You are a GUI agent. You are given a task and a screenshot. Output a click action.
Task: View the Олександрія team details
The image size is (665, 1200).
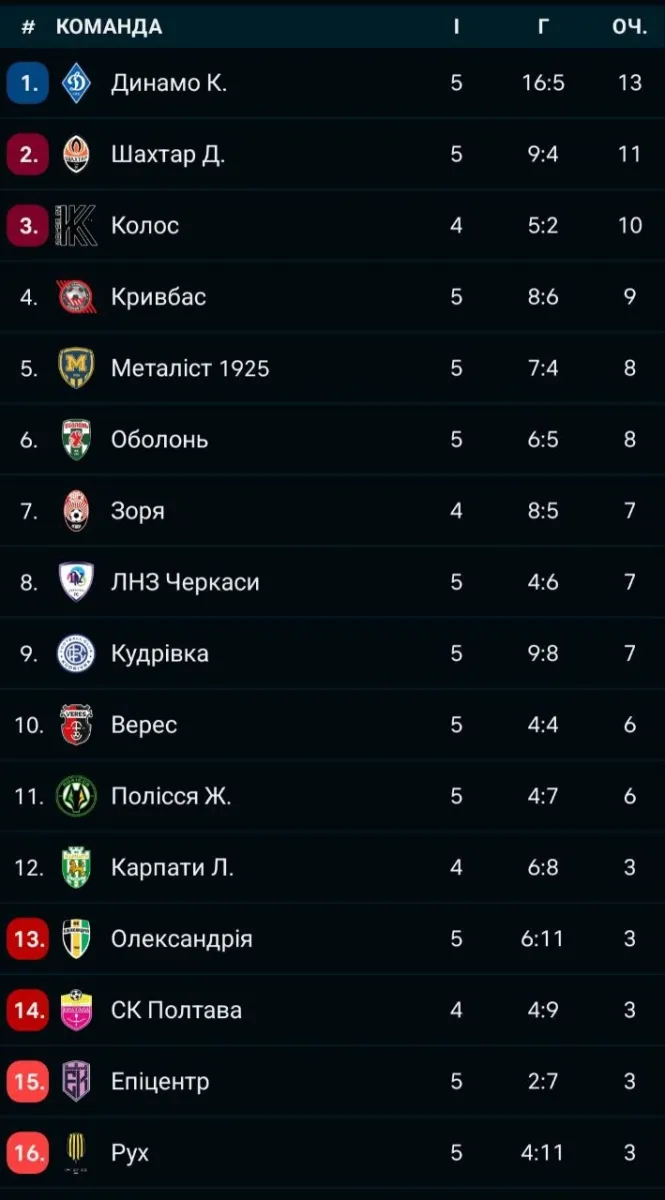(182, 939)
